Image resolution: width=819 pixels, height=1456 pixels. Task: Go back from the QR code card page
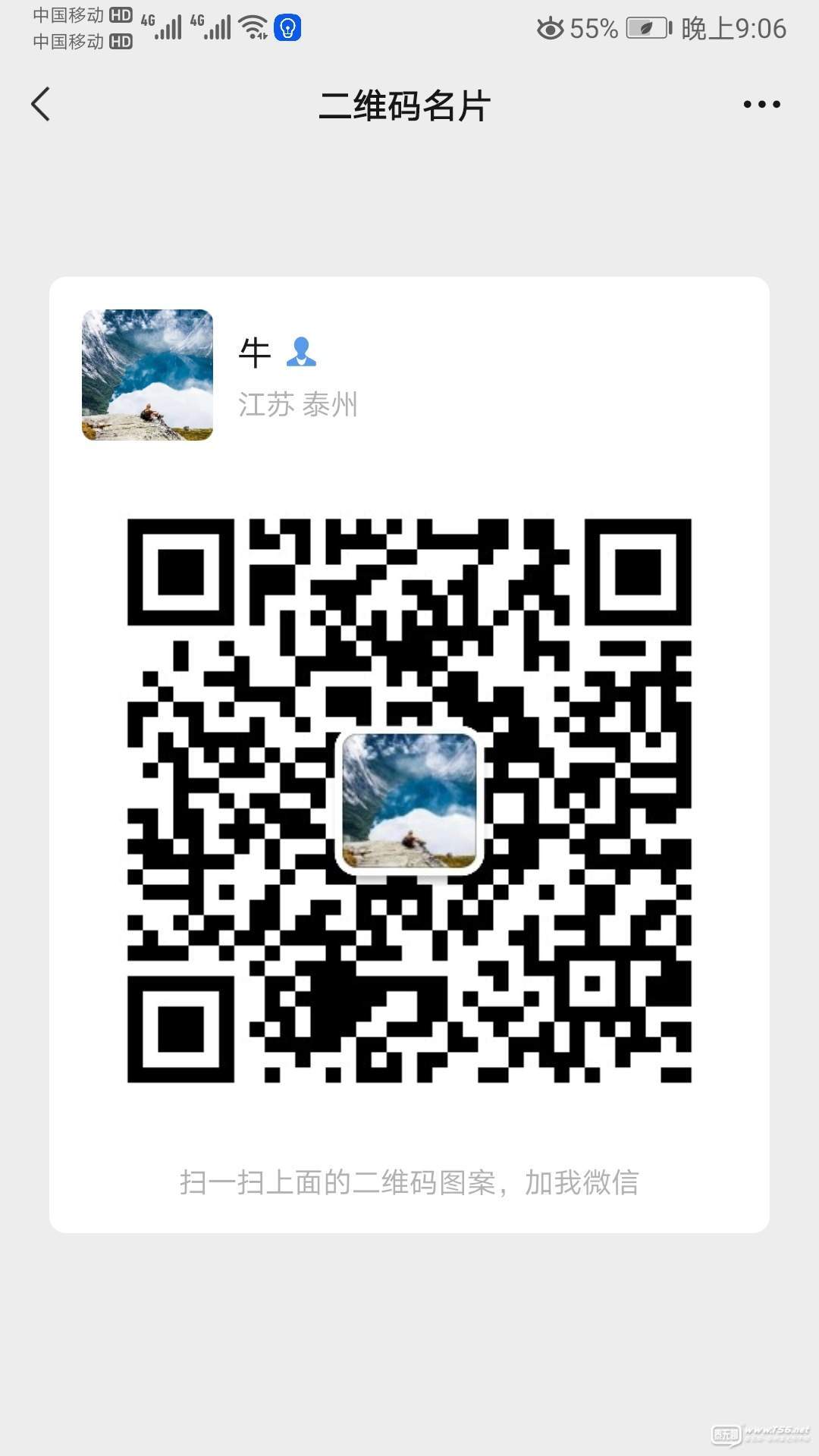[x=41, y=104]
